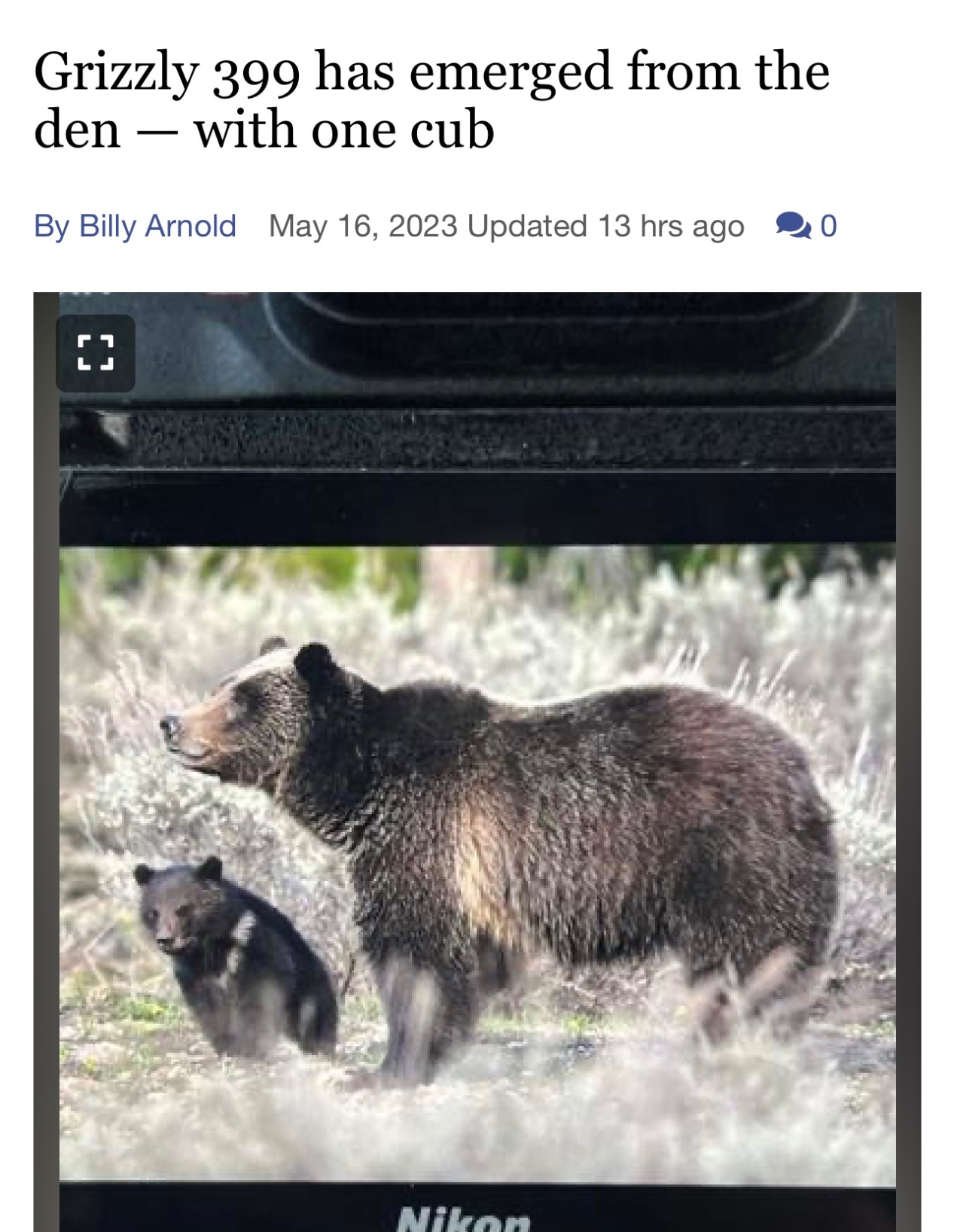Viewport: 954px width, 1232px height.
Task: Expand the bear photo to fullscreen
Action: [x=96, y=352]
